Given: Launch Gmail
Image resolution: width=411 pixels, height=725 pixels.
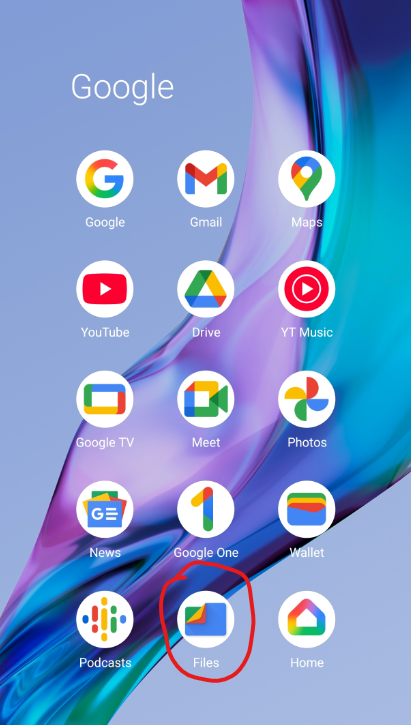Looking at the screenshot, I should pos(206,178).
